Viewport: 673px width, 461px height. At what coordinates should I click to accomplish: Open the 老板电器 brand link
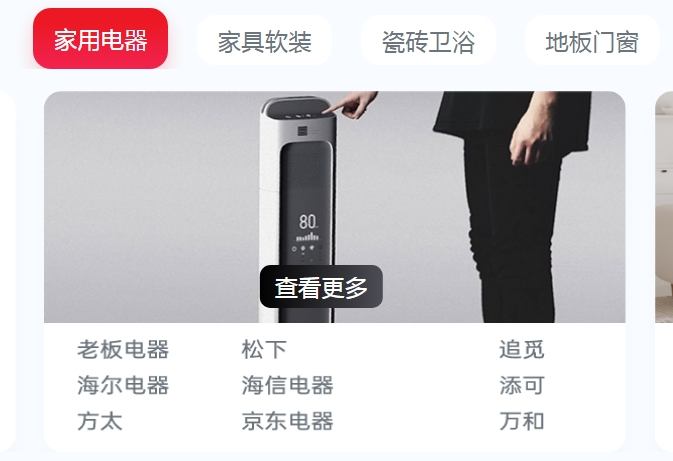point(123,350)
